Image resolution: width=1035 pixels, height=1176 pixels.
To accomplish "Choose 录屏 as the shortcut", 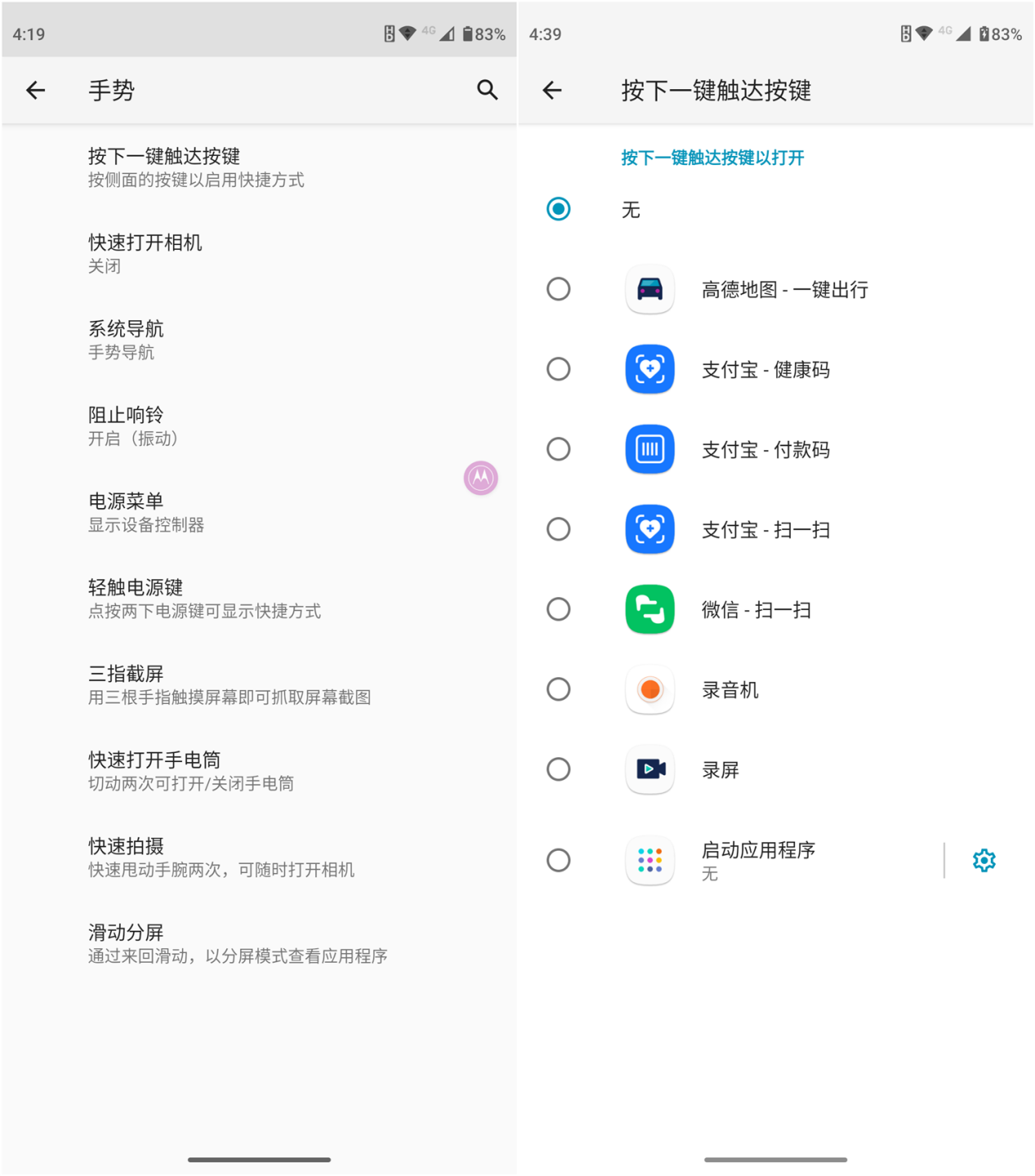I will point(559,769).
